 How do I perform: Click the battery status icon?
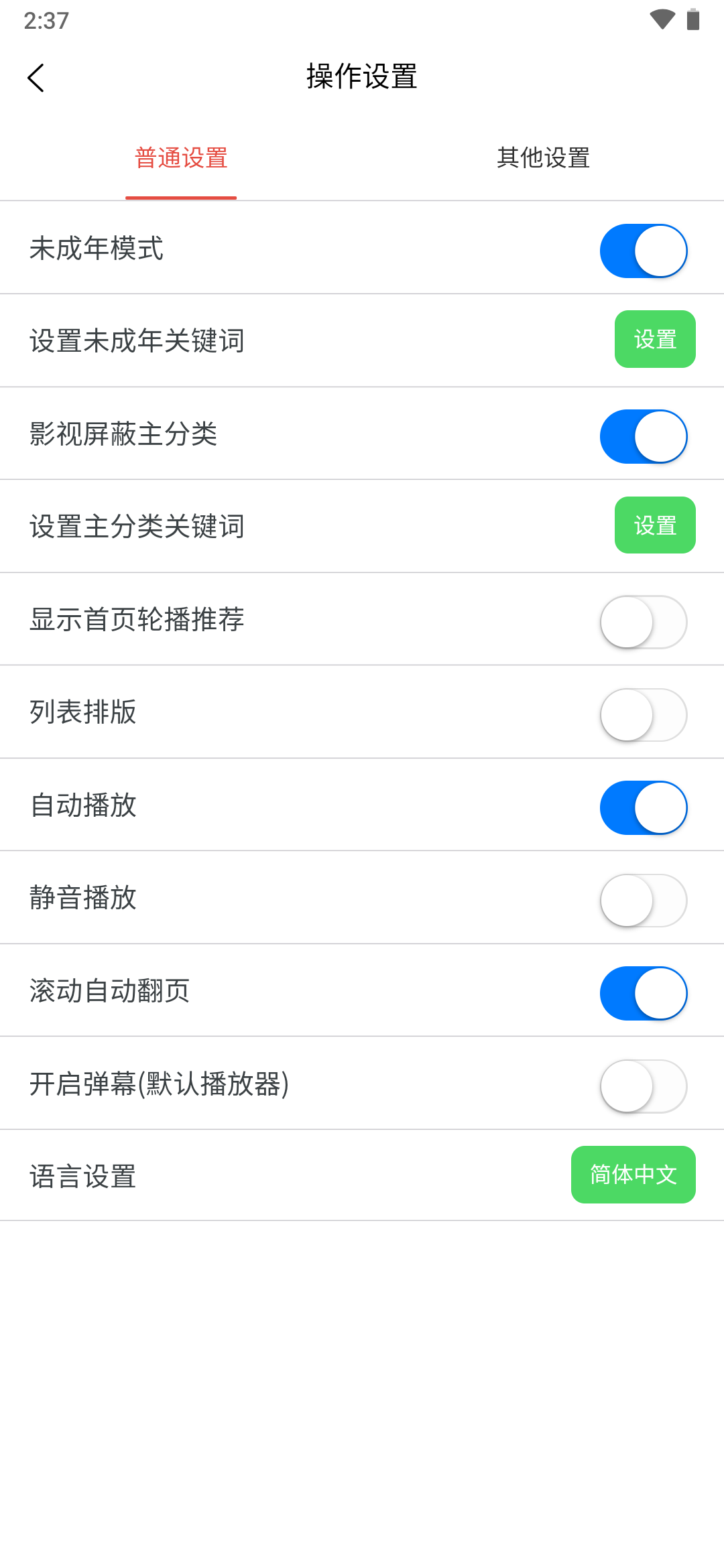[x=695, y=20]
